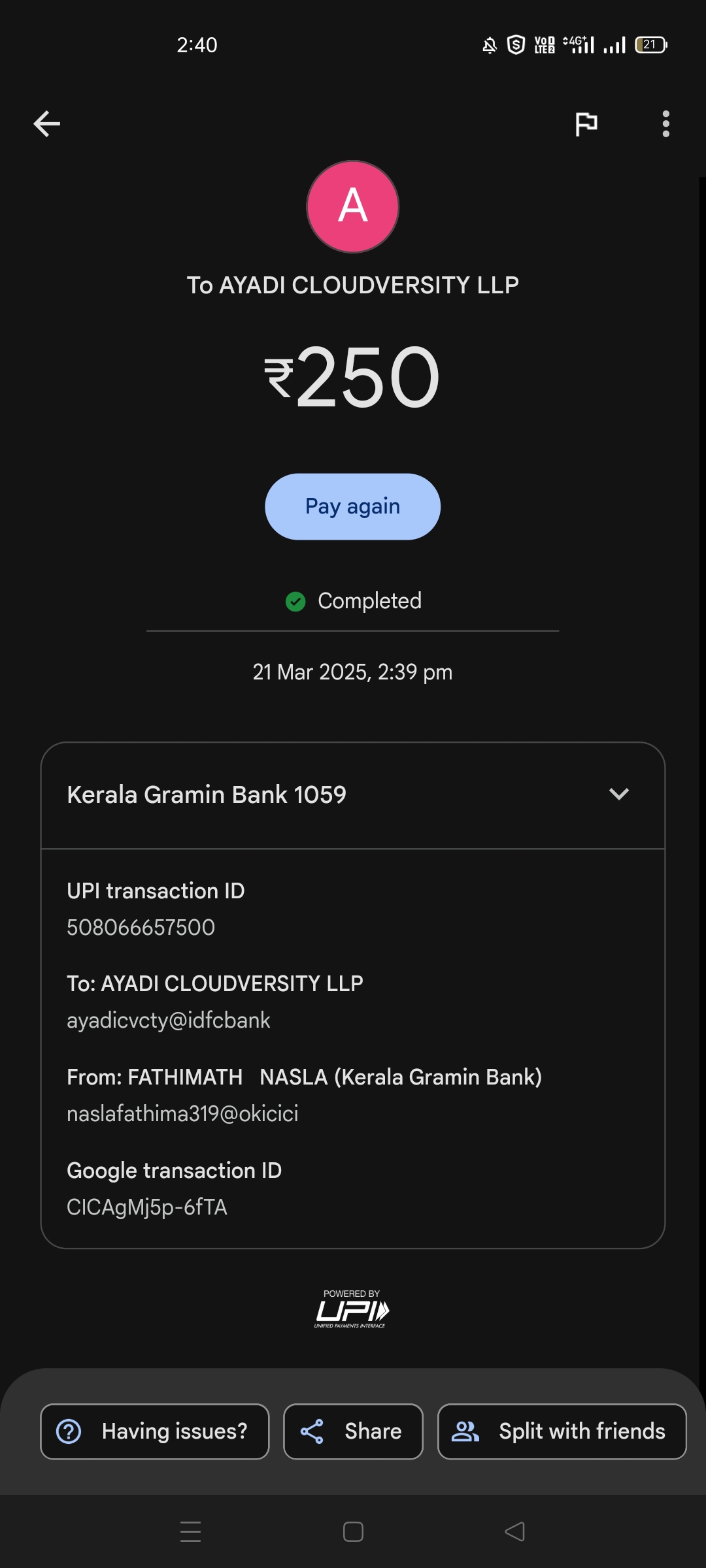
Task: Tap the Pay again button
Action: (352, 506)
